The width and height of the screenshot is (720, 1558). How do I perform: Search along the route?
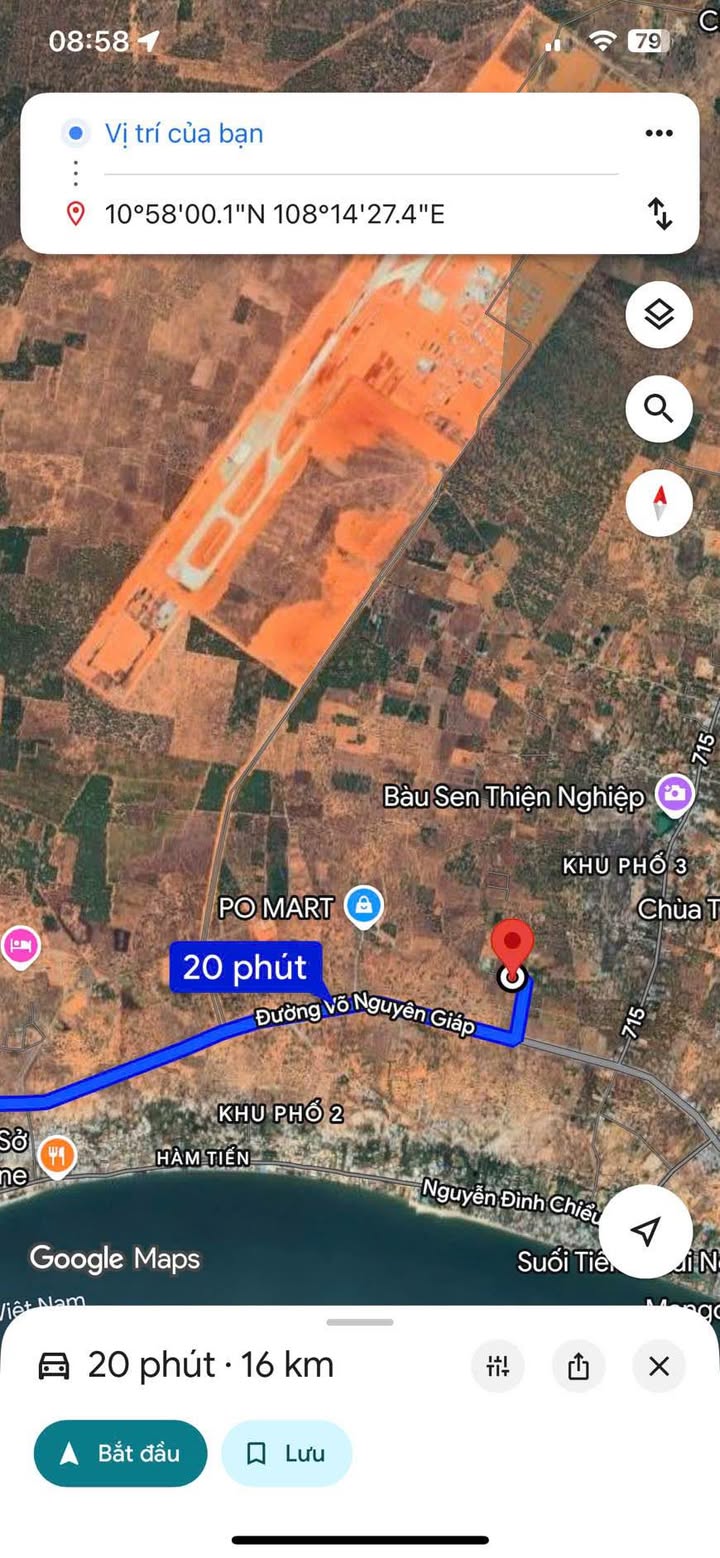tap(659, 408)
